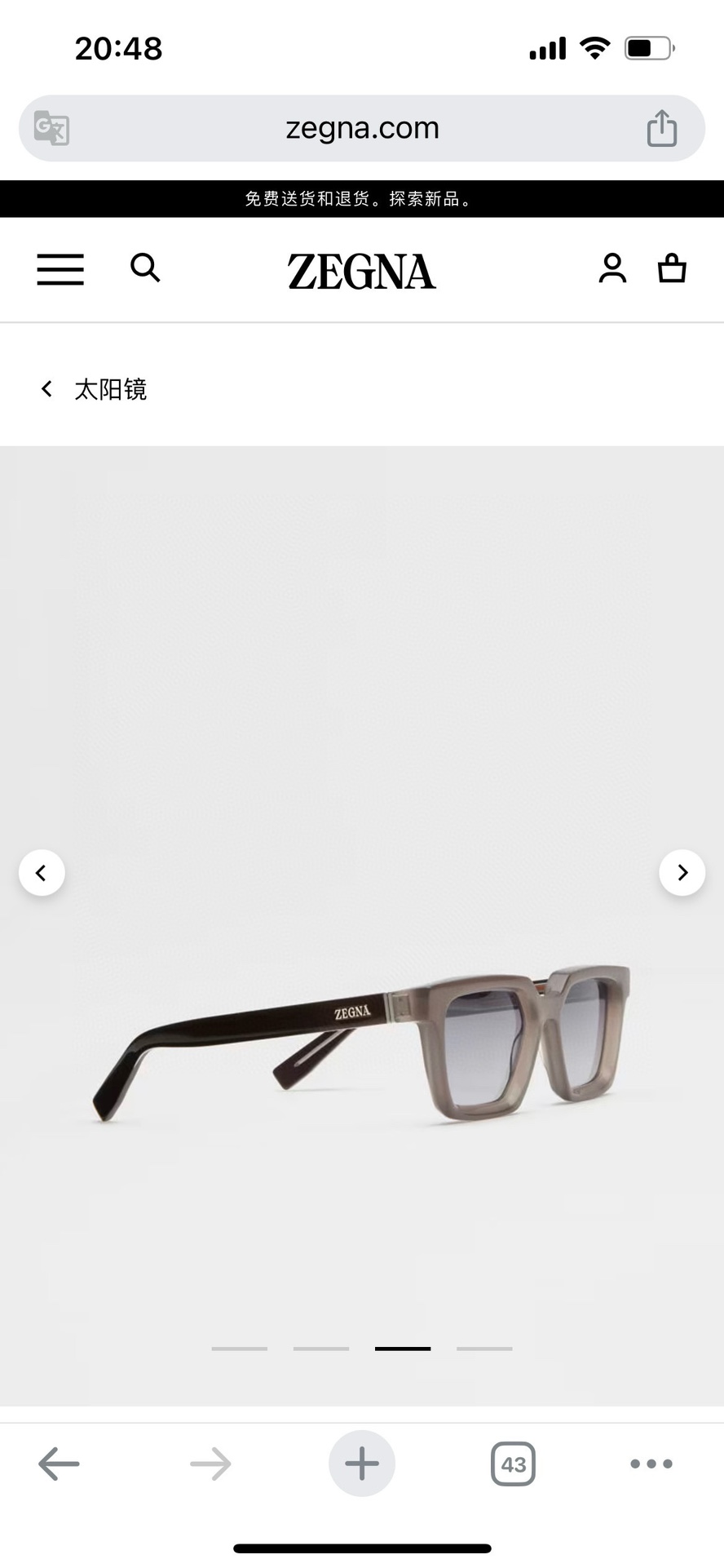Show previous product image
The width and height of the screenshot is (724, 1568).
point(42,873)
